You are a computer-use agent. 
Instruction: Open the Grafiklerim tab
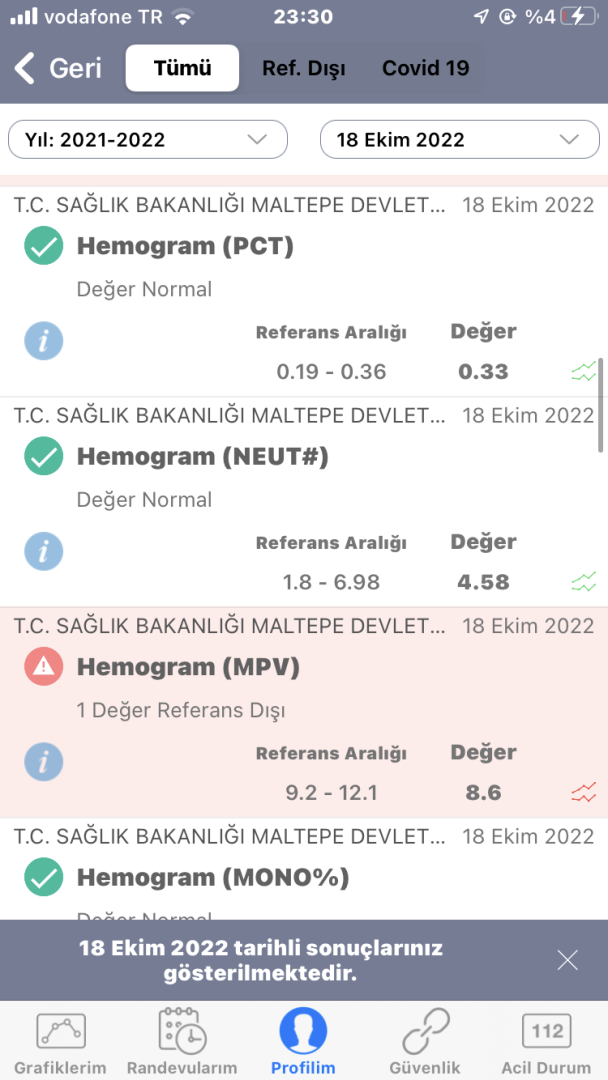(60, 1040)
